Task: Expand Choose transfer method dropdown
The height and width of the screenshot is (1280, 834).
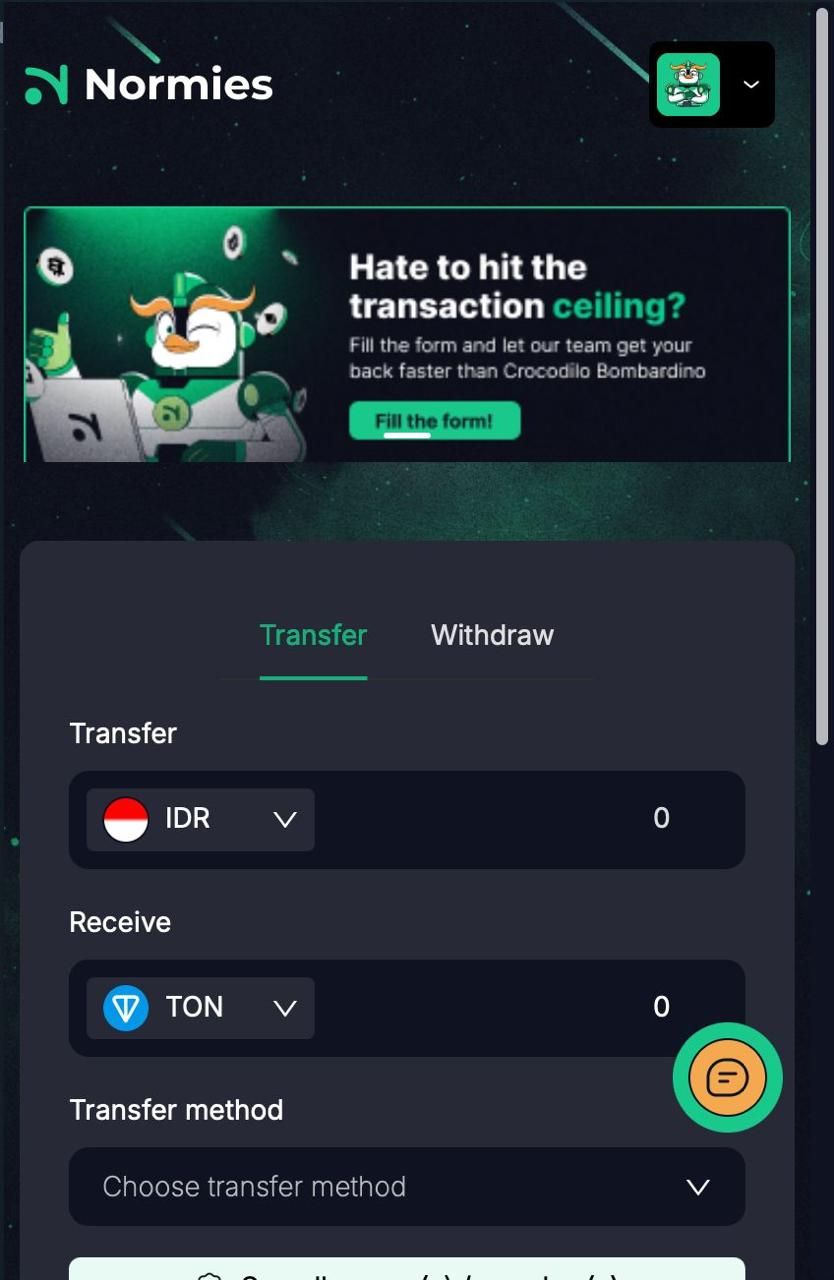Action: tap(406, 1187)
